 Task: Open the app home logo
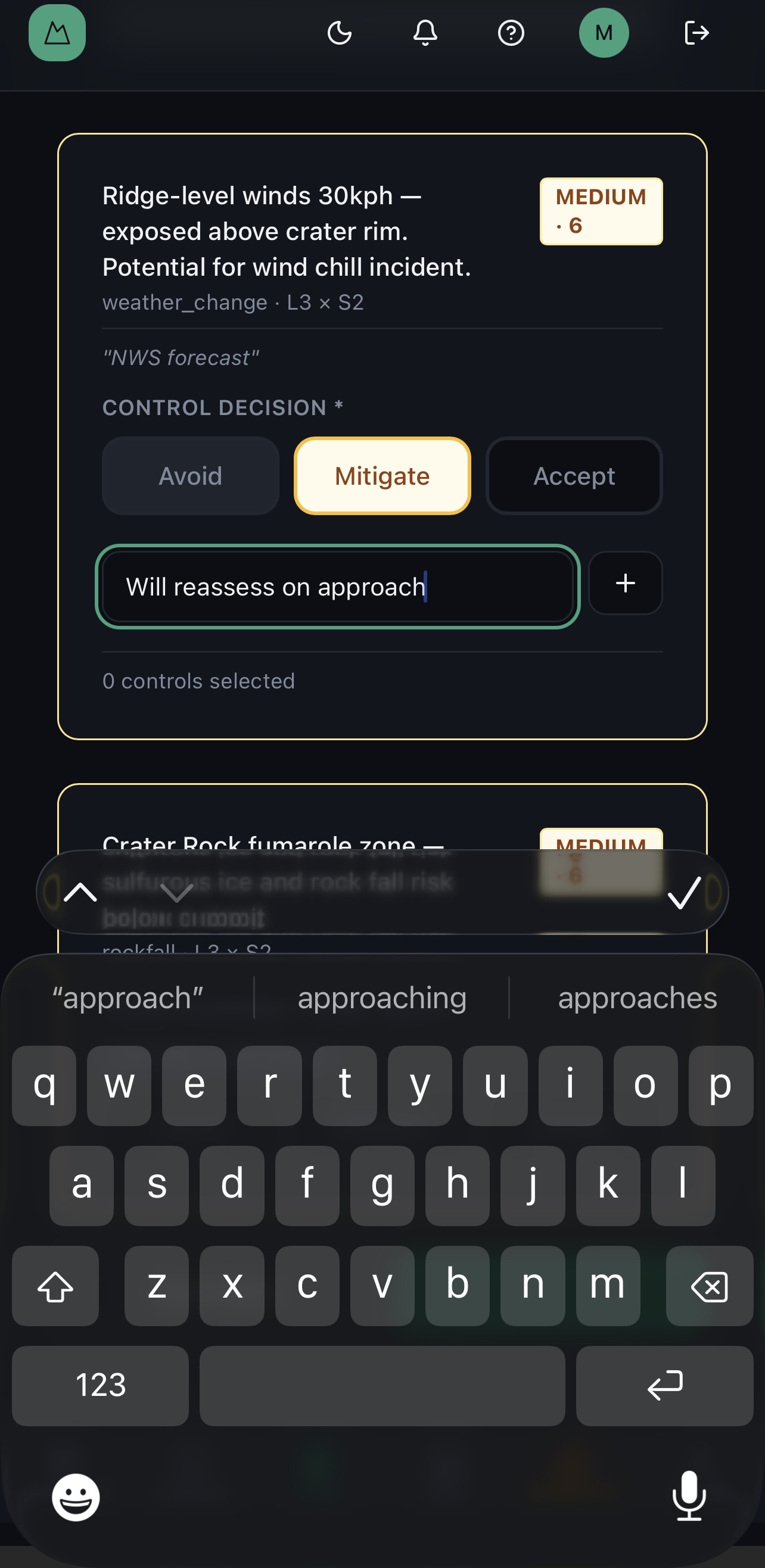point(57,33)
